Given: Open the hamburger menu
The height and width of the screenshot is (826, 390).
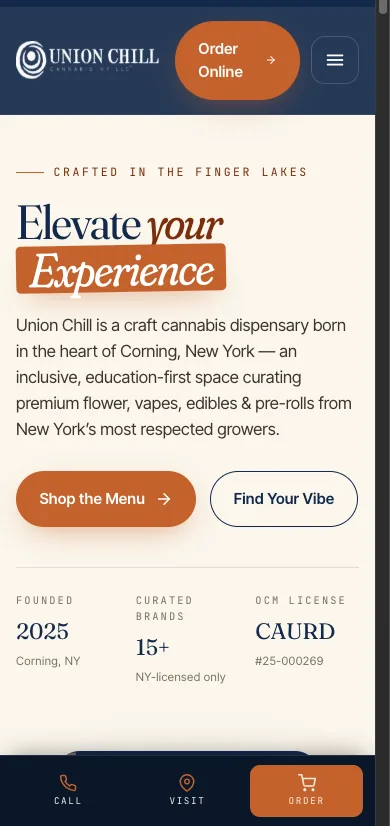Looking at the screenshot, I should pyautogui.click(x=335, y=60).
